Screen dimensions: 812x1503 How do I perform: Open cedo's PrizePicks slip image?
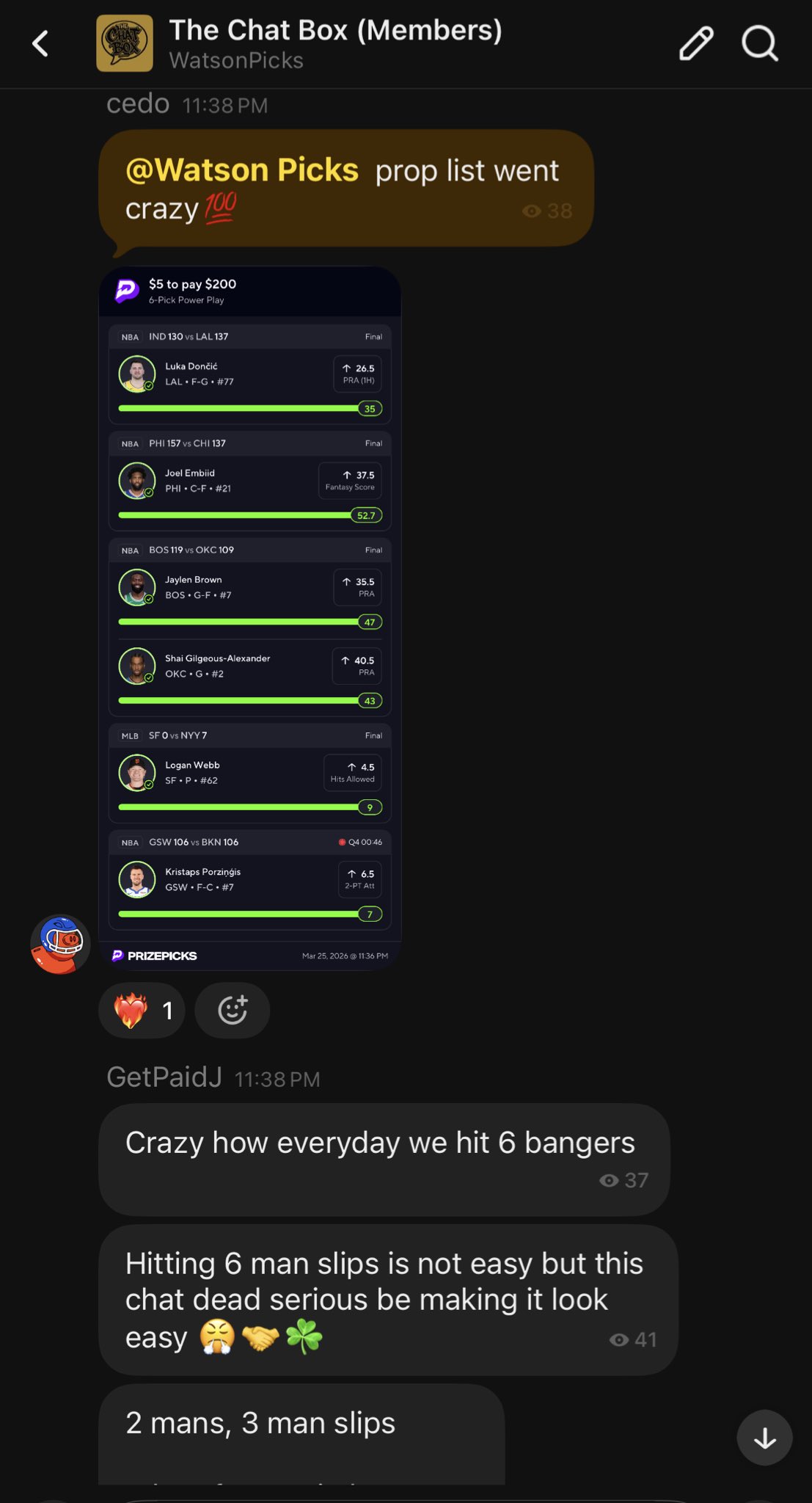pos(250,618)
